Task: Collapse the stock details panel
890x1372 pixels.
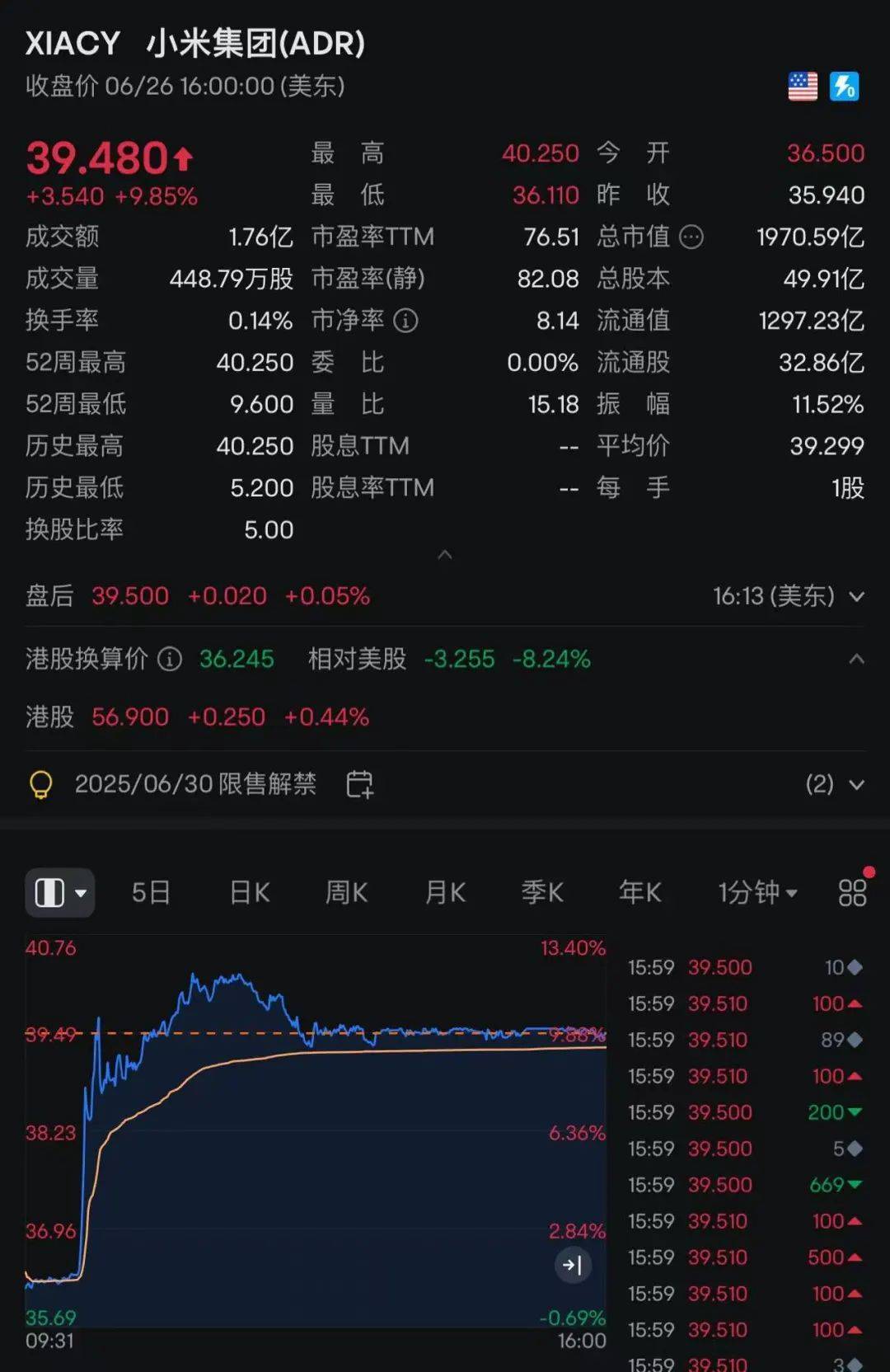Action: point(445,555)
